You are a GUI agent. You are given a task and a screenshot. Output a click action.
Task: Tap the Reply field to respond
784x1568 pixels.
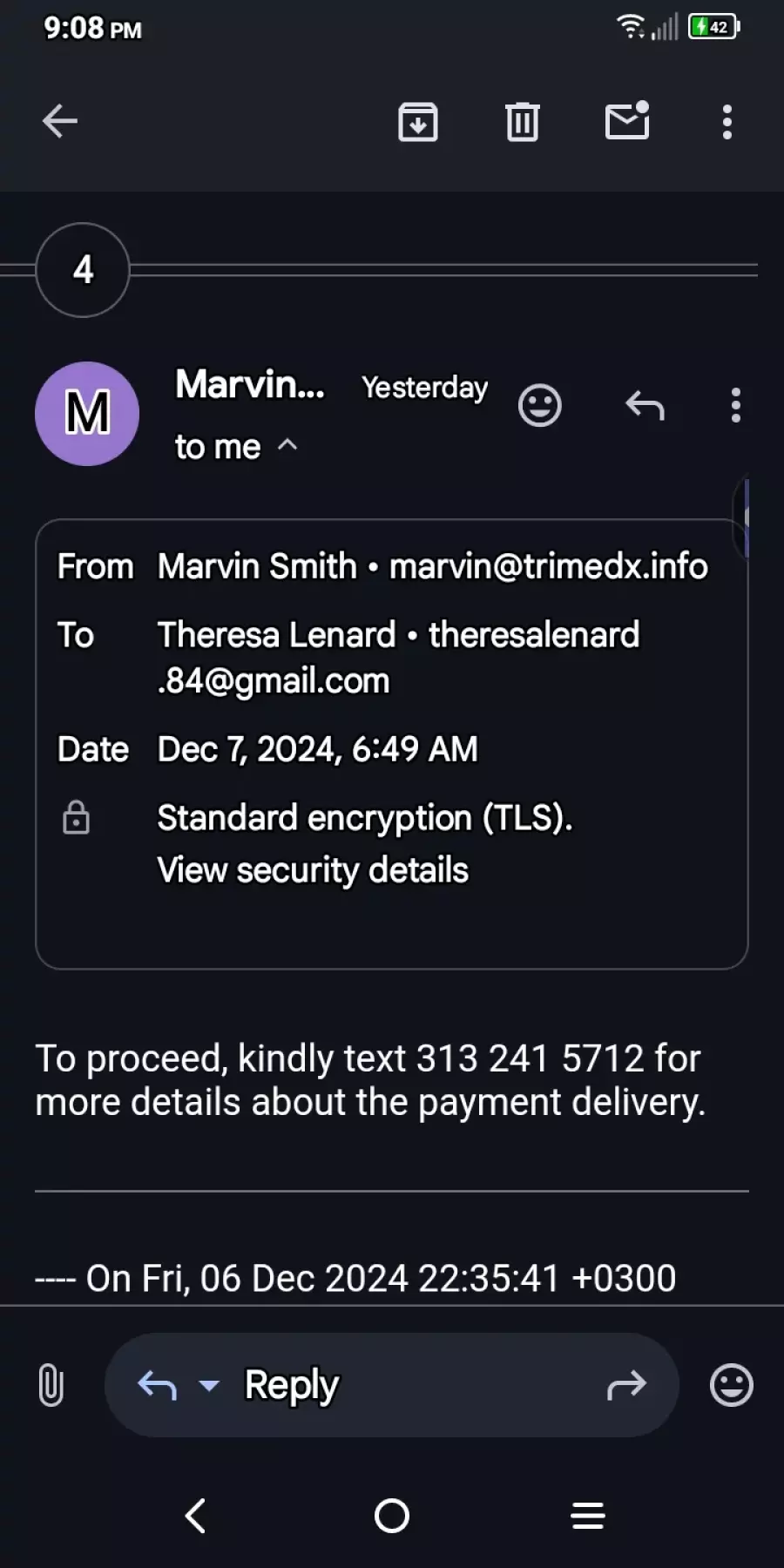[392, 1385]
